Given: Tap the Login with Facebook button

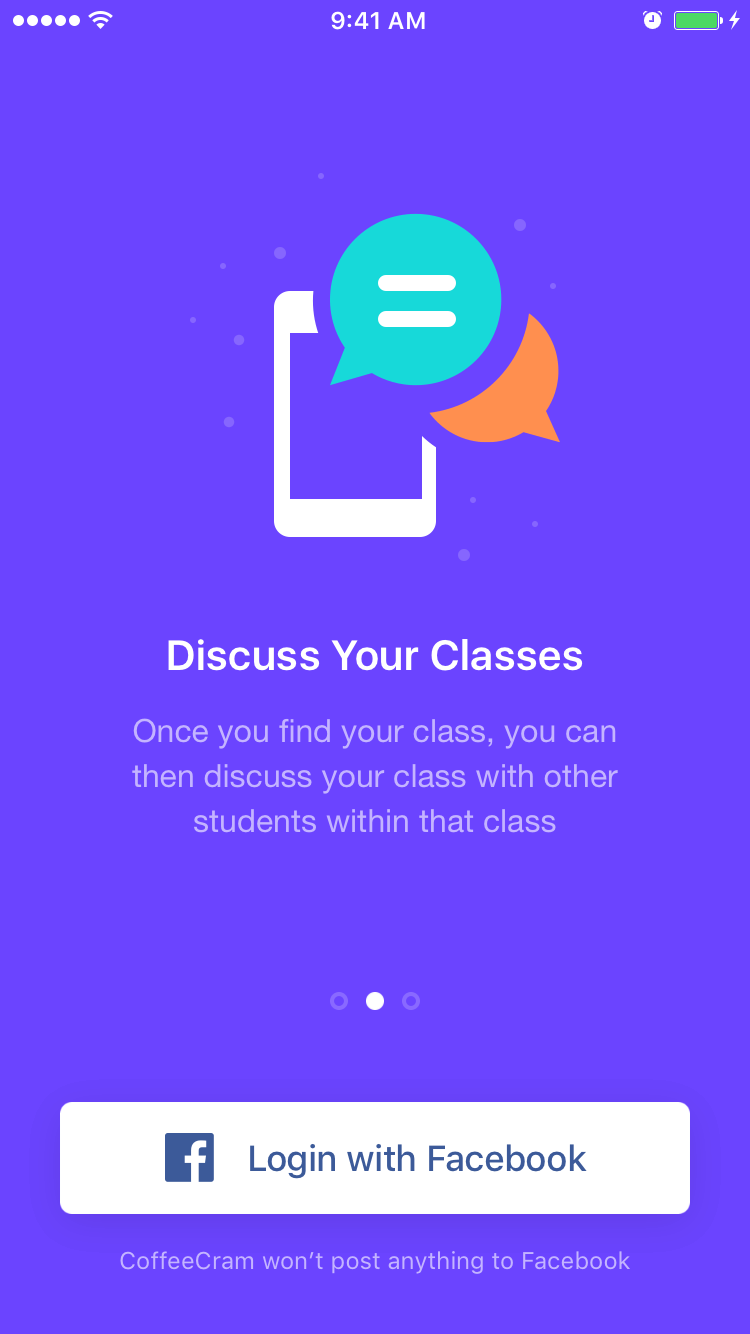Looking at the screenshot, I should click(375, 1158).
